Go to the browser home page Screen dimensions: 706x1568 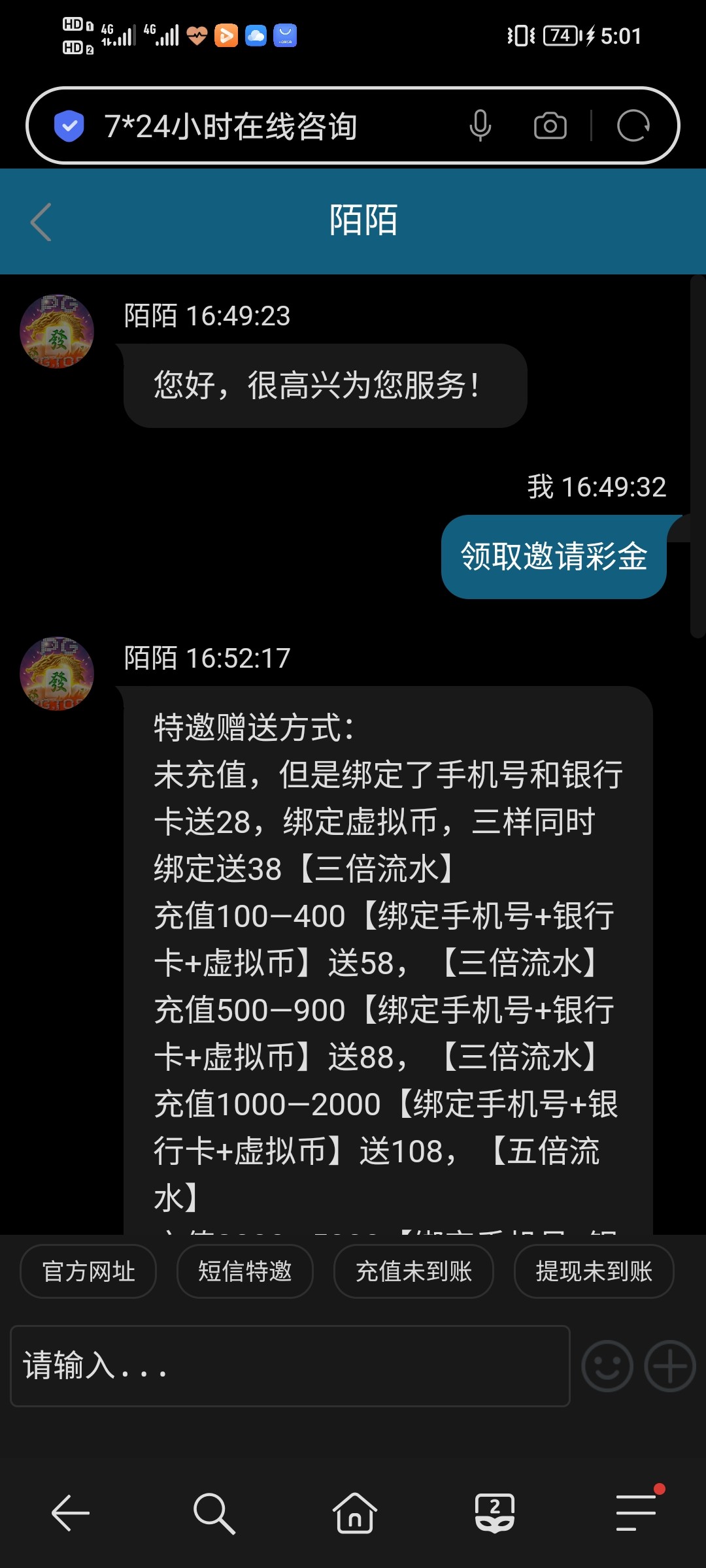pos(354,1512)
